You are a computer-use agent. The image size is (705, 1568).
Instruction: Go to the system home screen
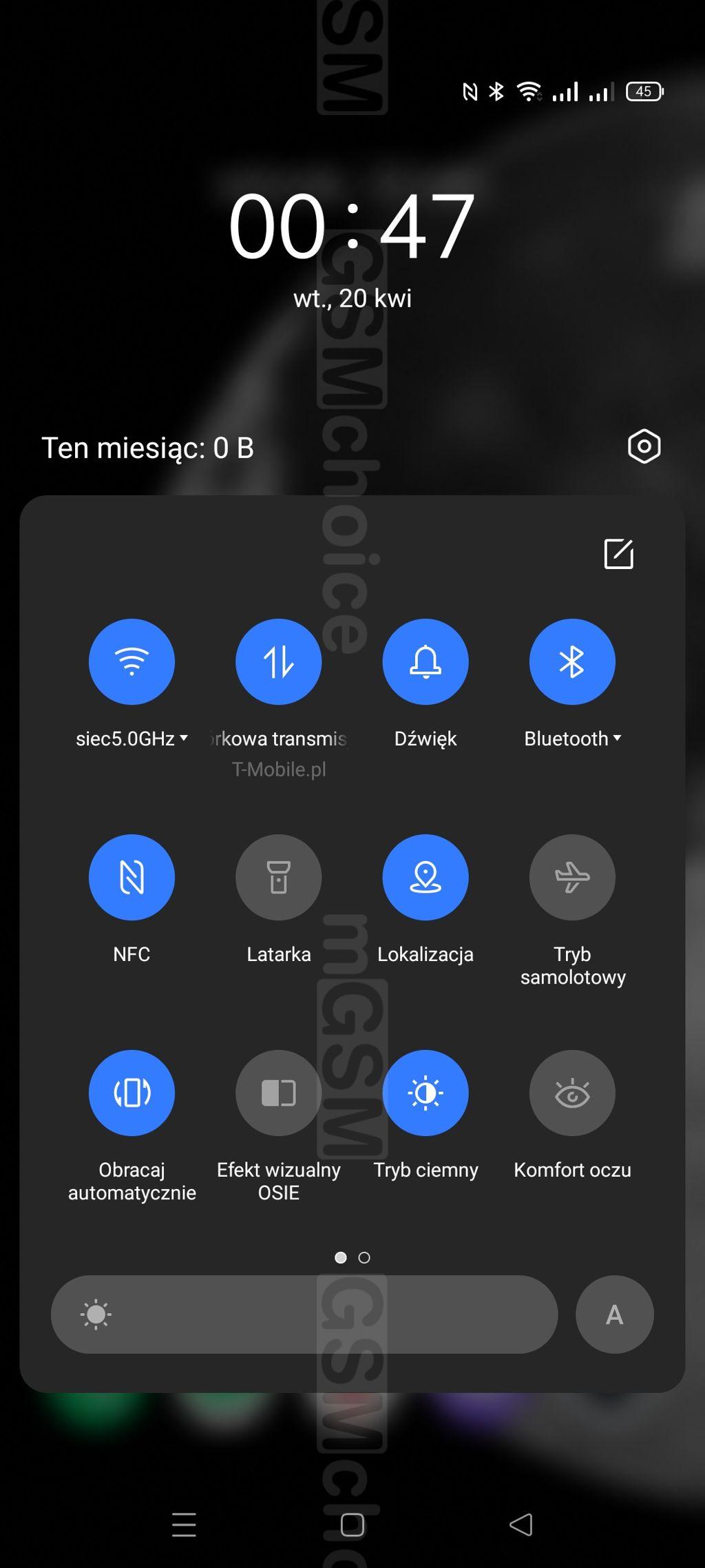point(352,1525)
